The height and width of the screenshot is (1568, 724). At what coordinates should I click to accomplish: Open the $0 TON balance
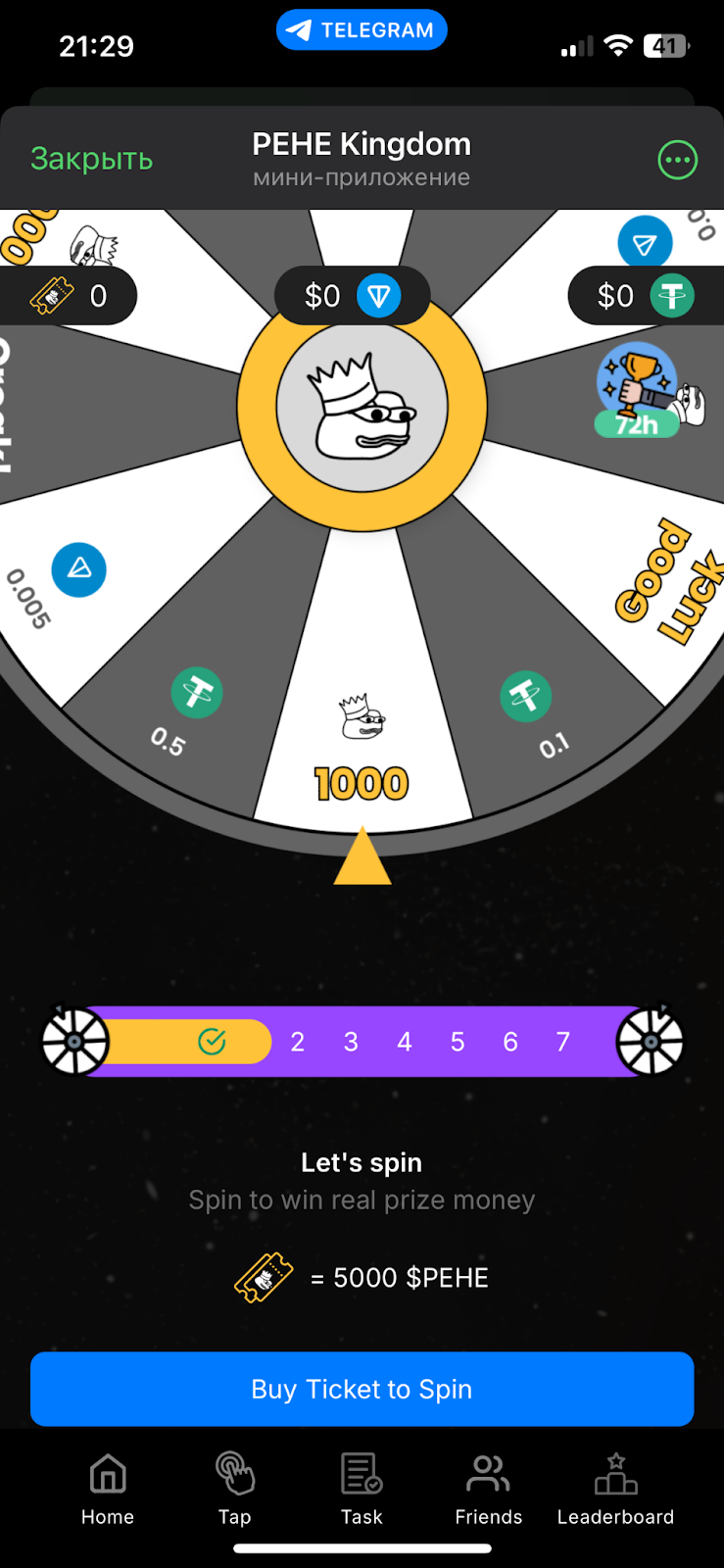coord(352,296)
